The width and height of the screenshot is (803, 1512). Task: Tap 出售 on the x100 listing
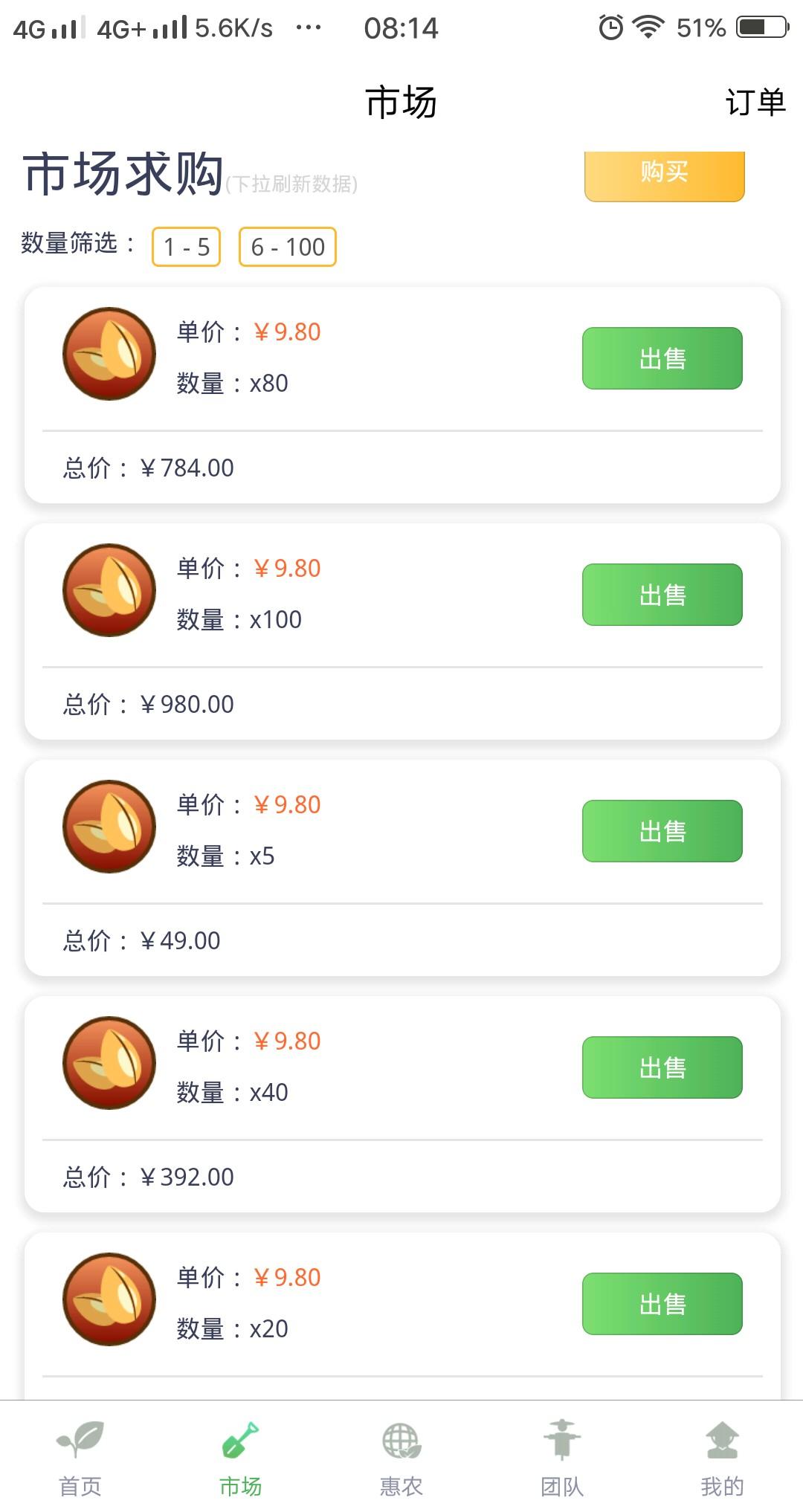662,595
